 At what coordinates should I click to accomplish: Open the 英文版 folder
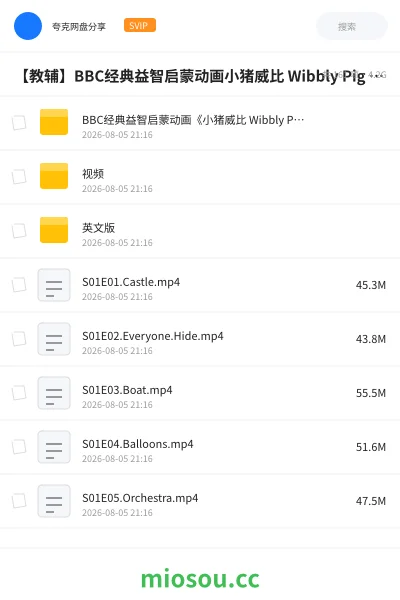(200, 231)
